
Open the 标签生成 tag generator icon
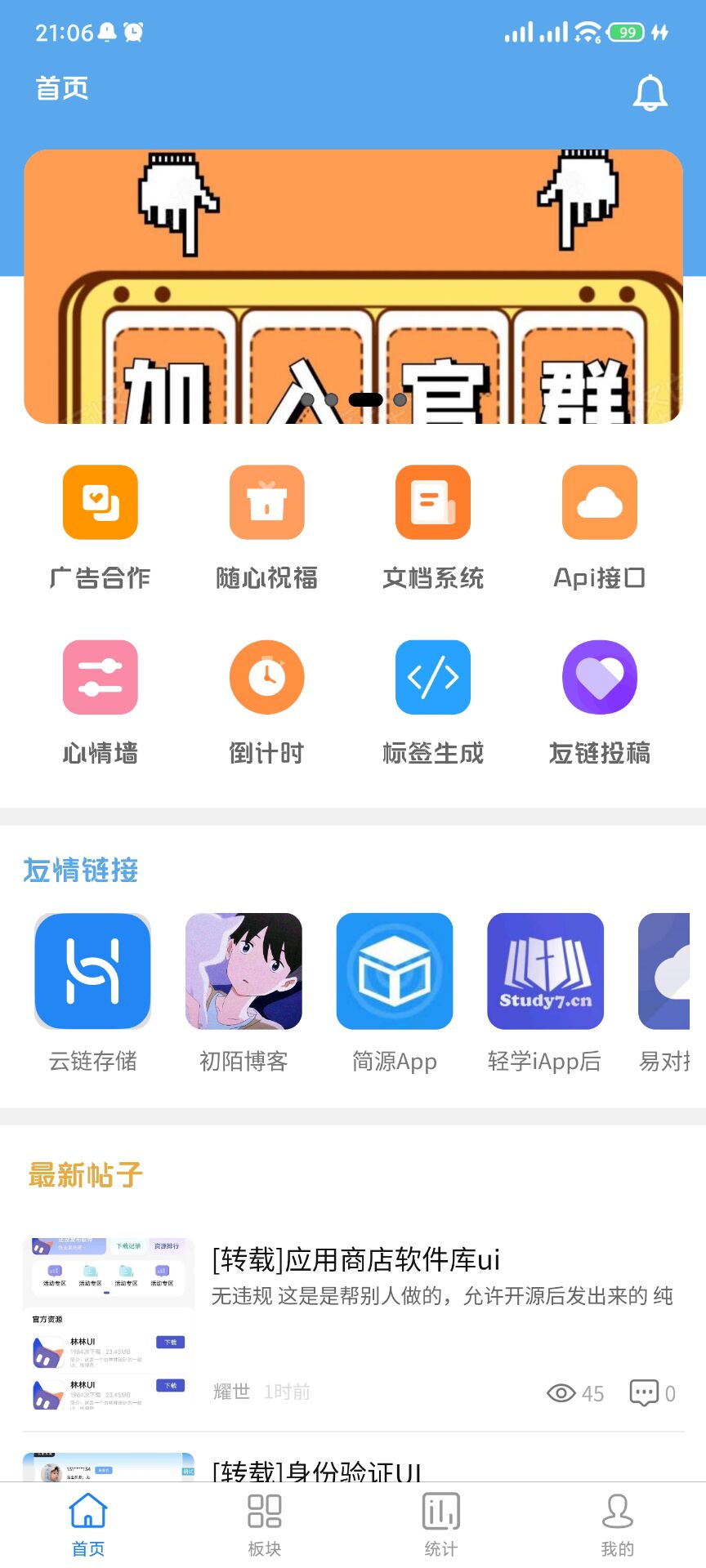(433, 678)
